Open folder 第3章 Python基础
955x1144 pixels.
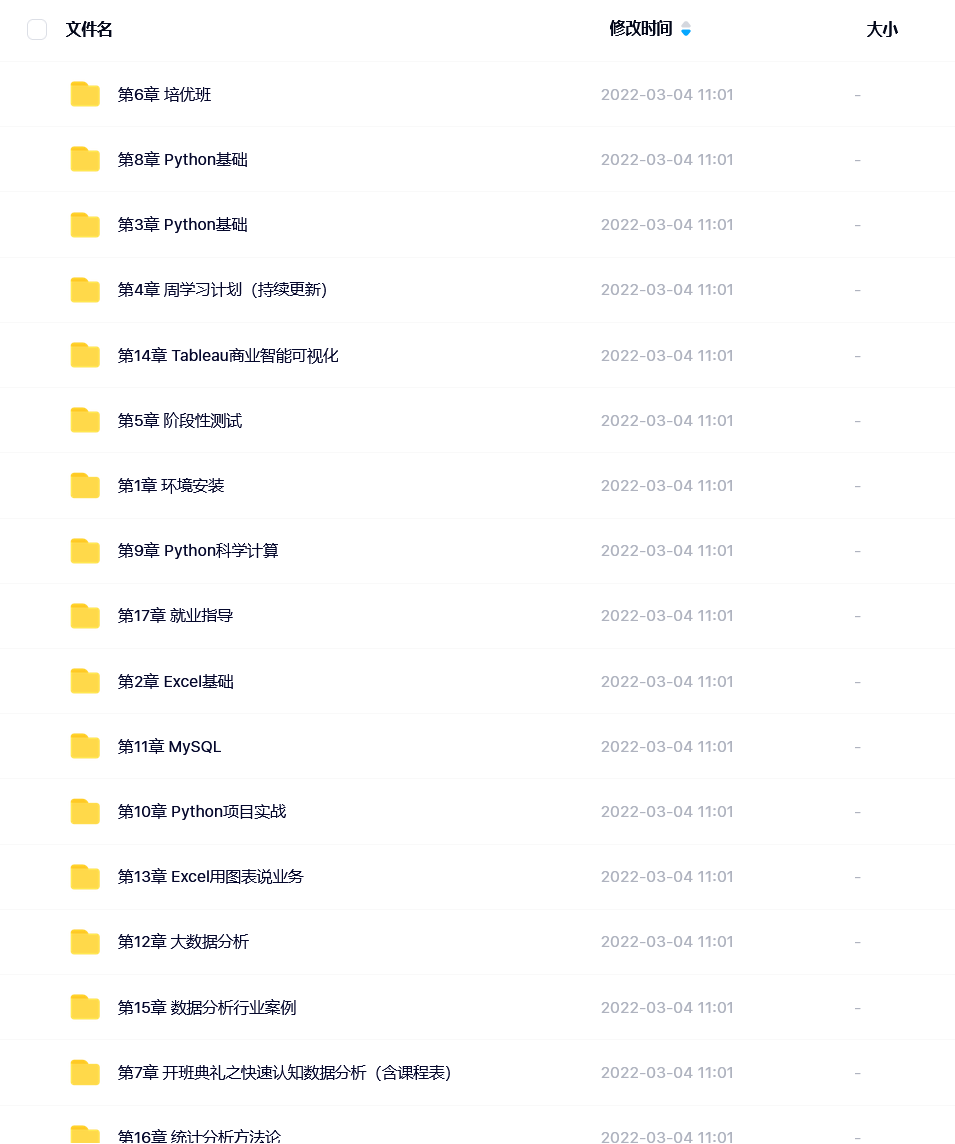(182, 225)
